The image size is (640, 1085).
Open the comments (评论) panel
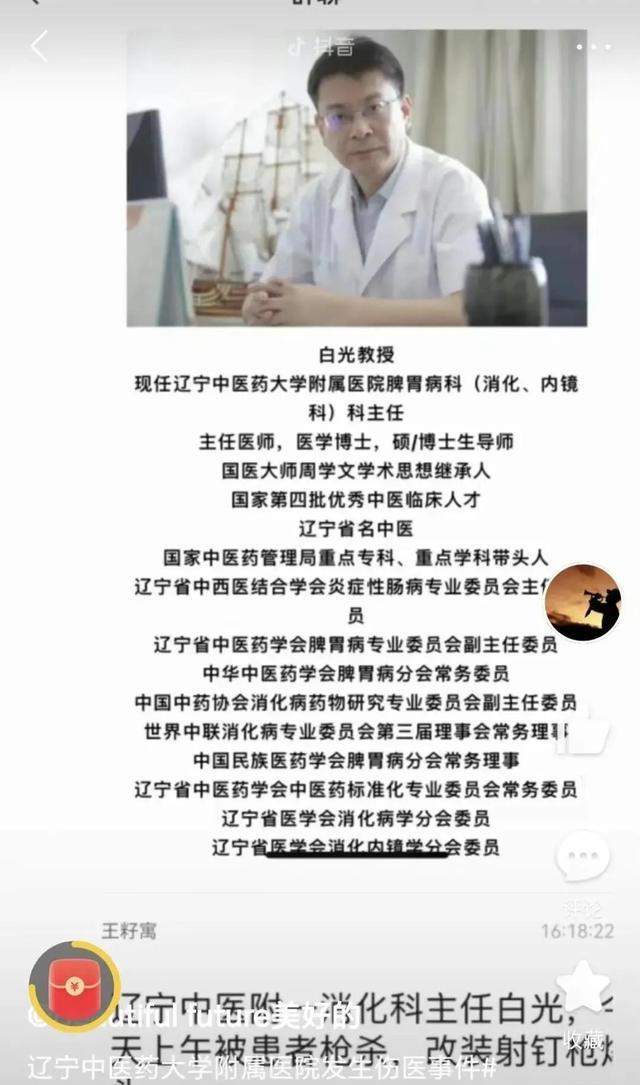click(x=583, y=858)
